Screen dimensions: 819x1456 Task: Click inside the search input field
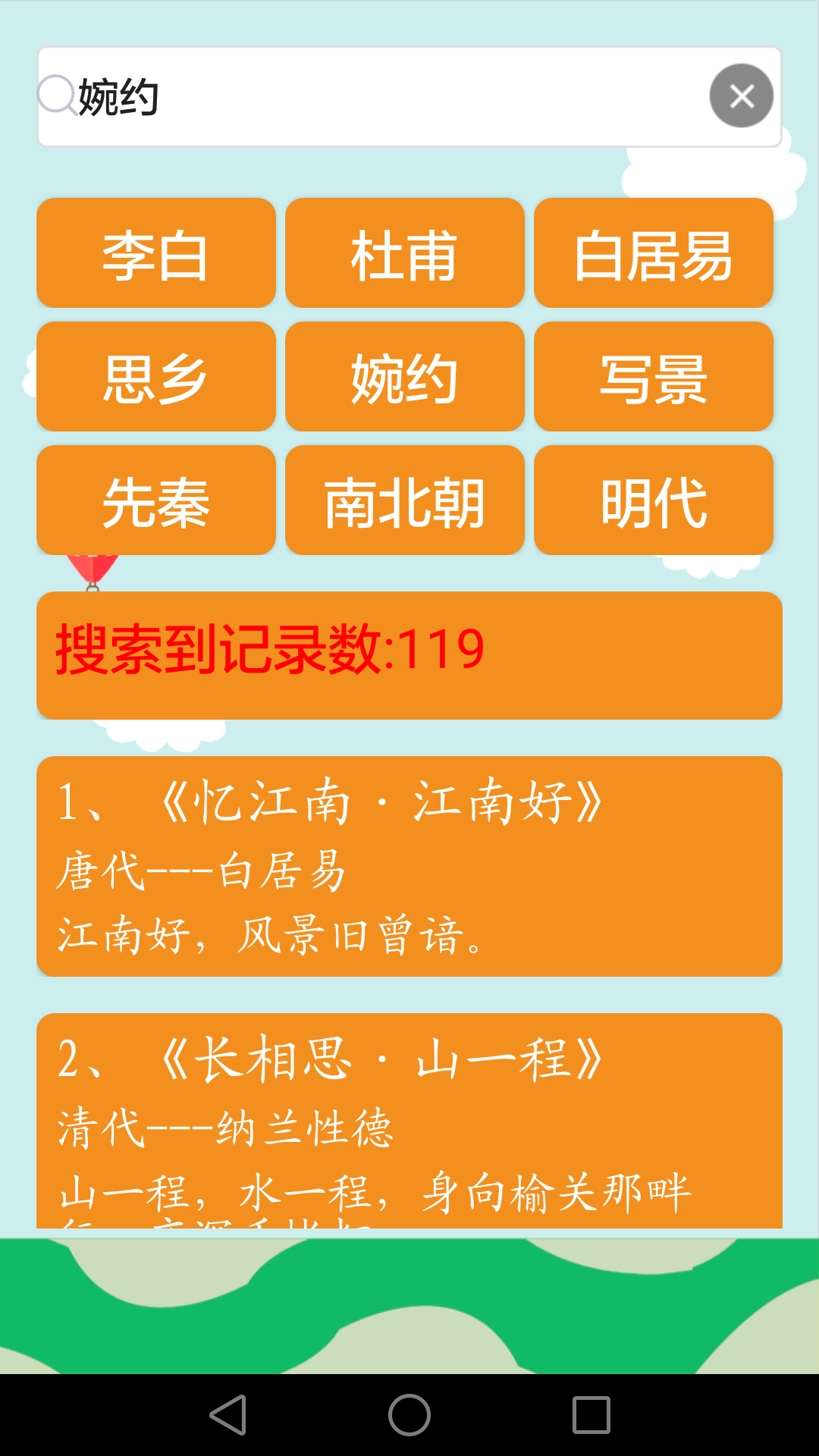pos(379,96)
